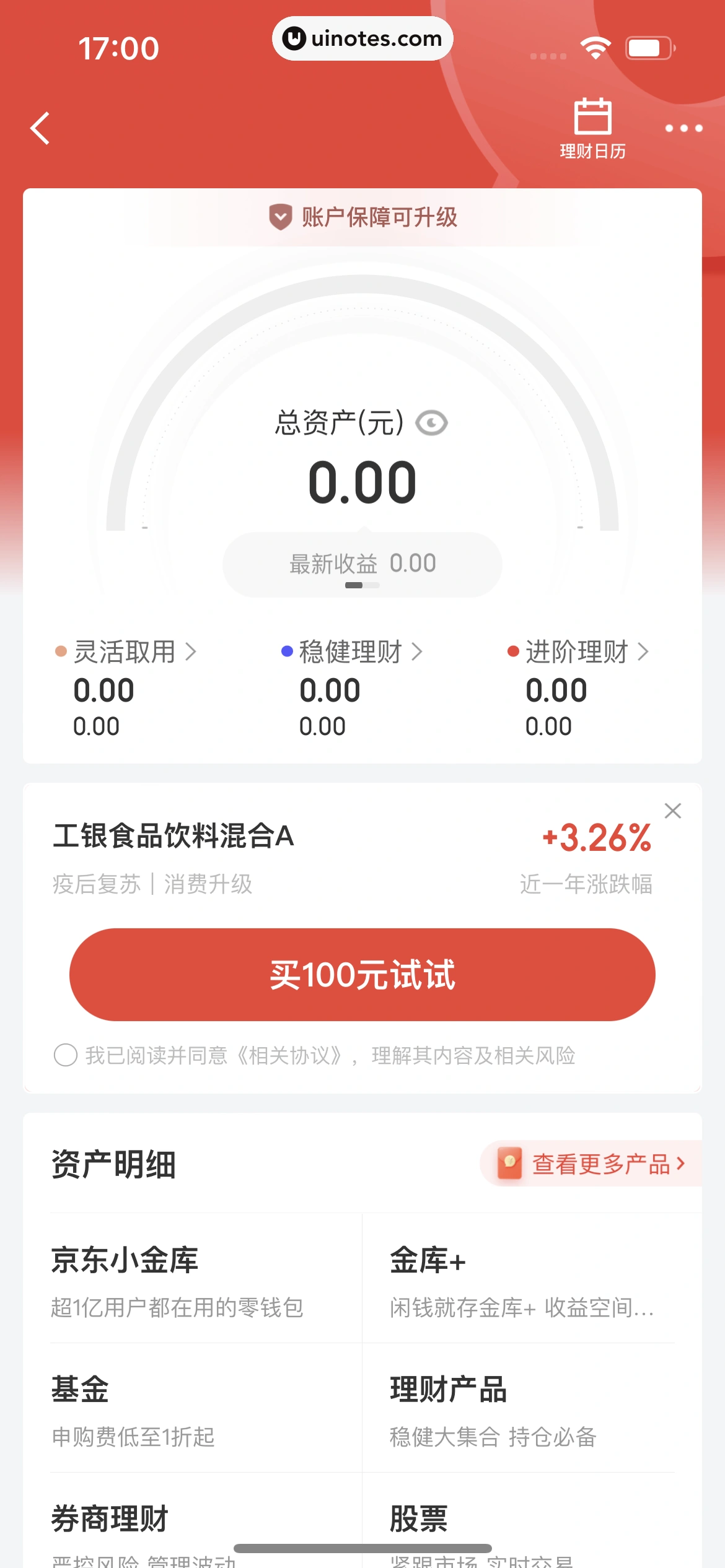This screenshot has height=1568, width=725.
Task: Tap the 账户保障可升级 banner
Action: pos(362,217)
